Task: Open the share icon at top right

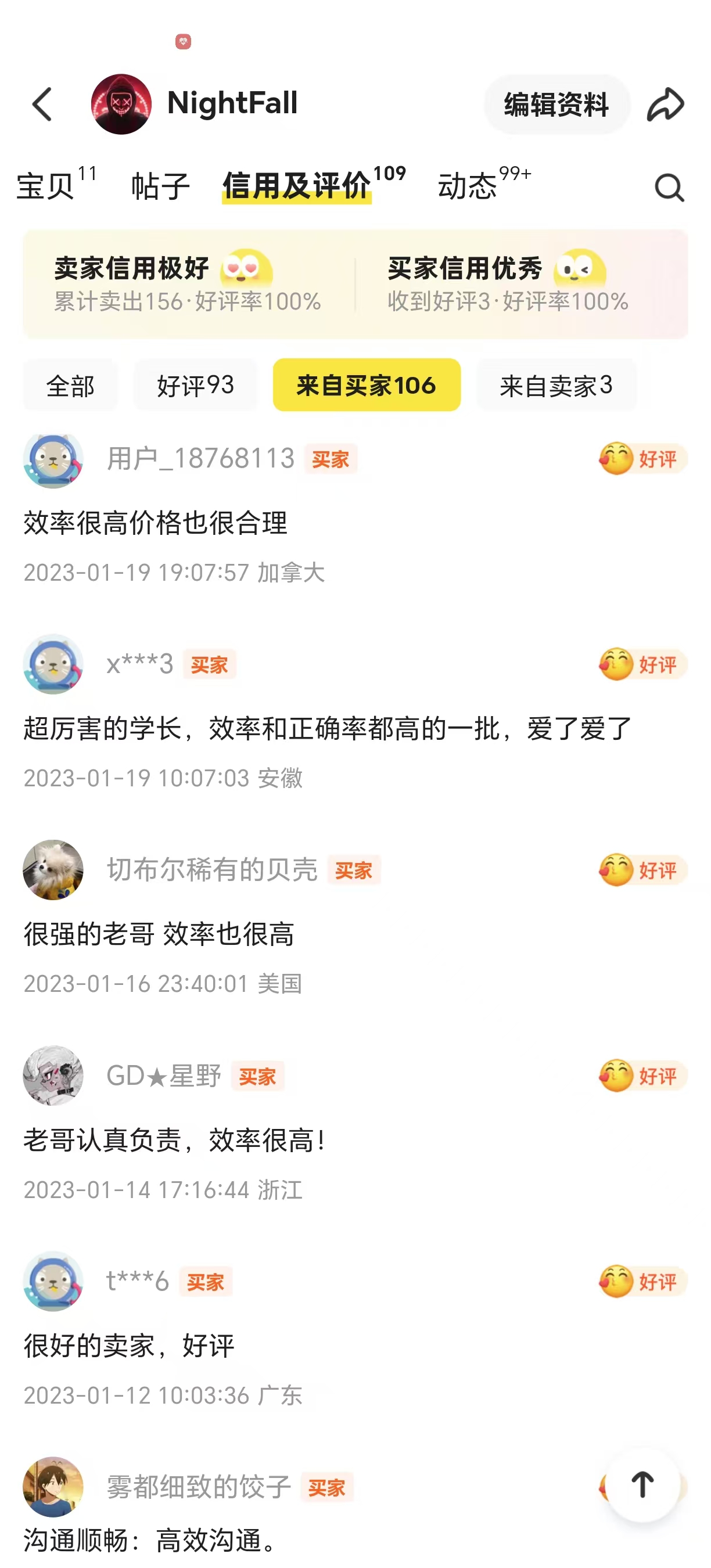Action: [x=666, y=103]
